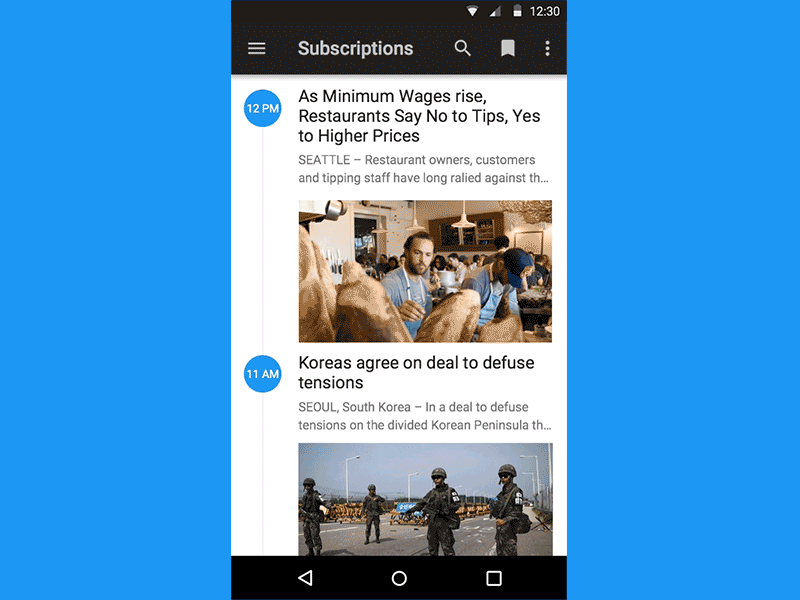
Task: Select the 12 PM timeline marker
Action: click(263, 108)
